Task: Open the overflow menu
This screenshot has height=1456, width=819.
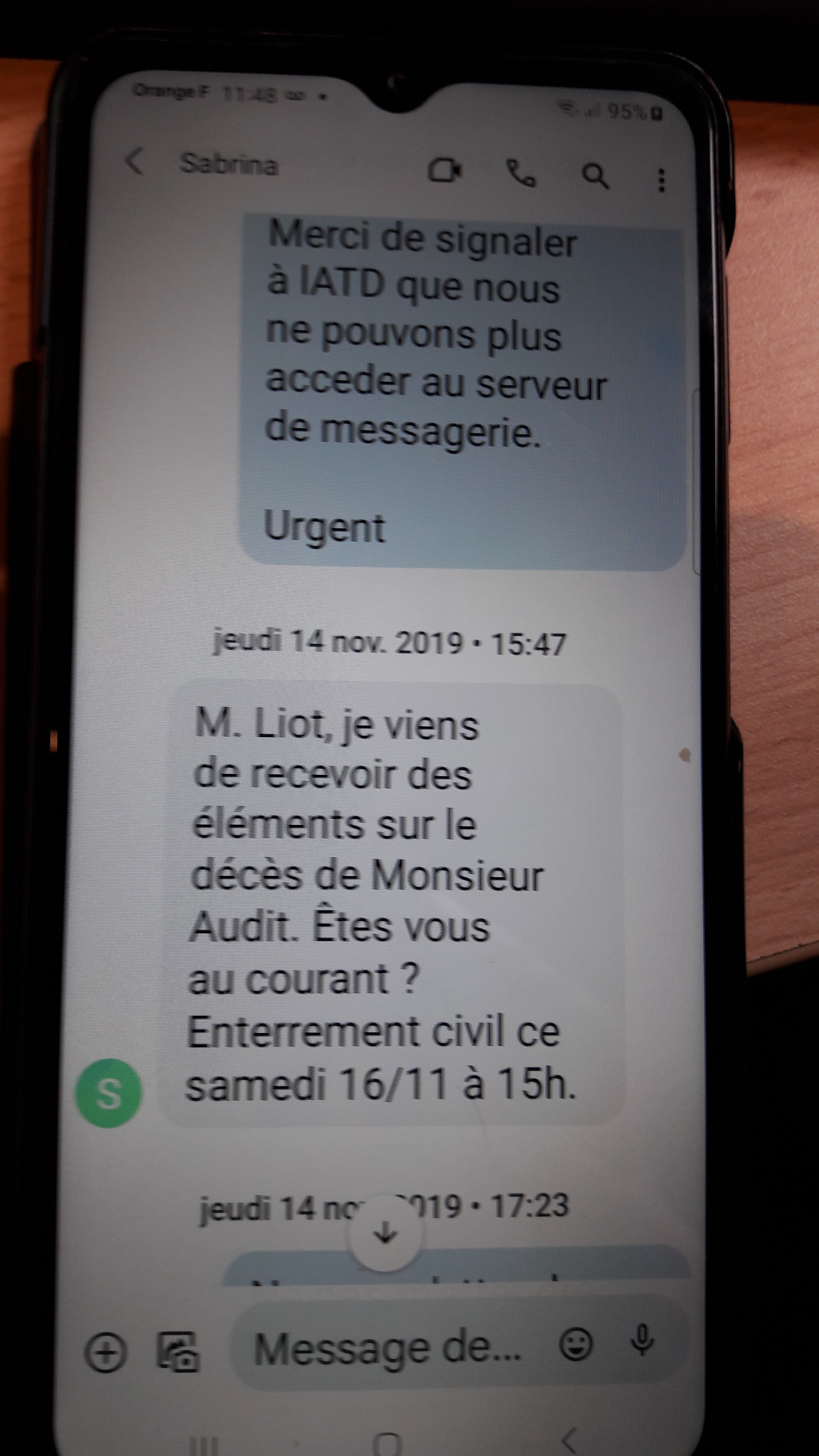Action: pos(661,180)
